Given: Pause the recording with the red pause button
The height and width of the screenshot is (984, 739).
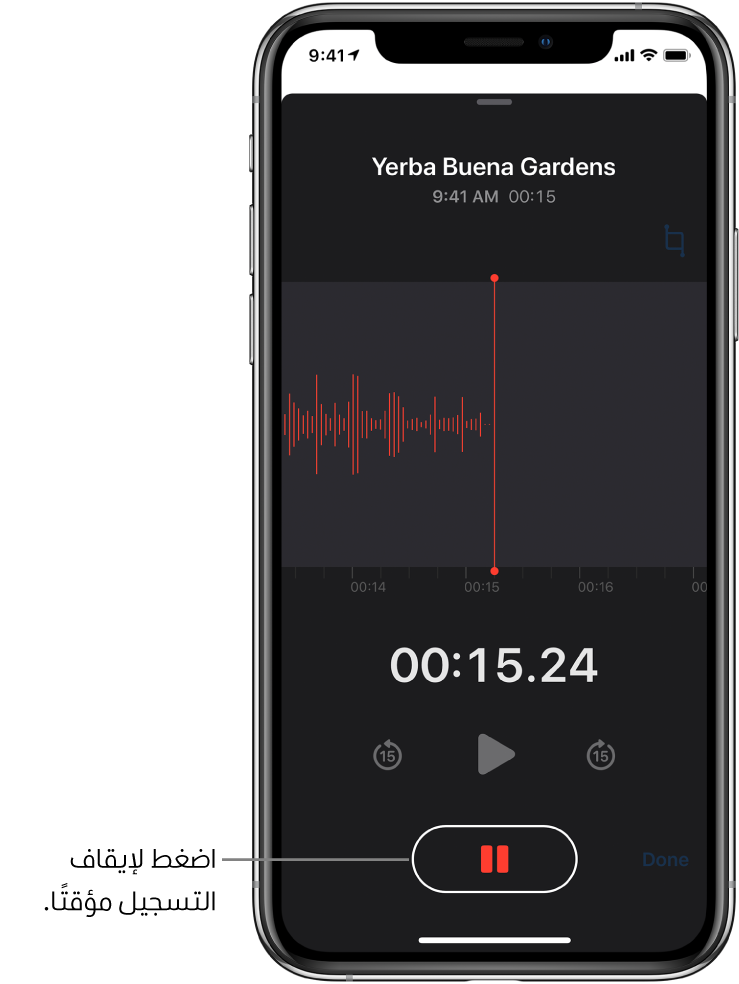Looking at the screenshot, I should [x=494, y=859].
